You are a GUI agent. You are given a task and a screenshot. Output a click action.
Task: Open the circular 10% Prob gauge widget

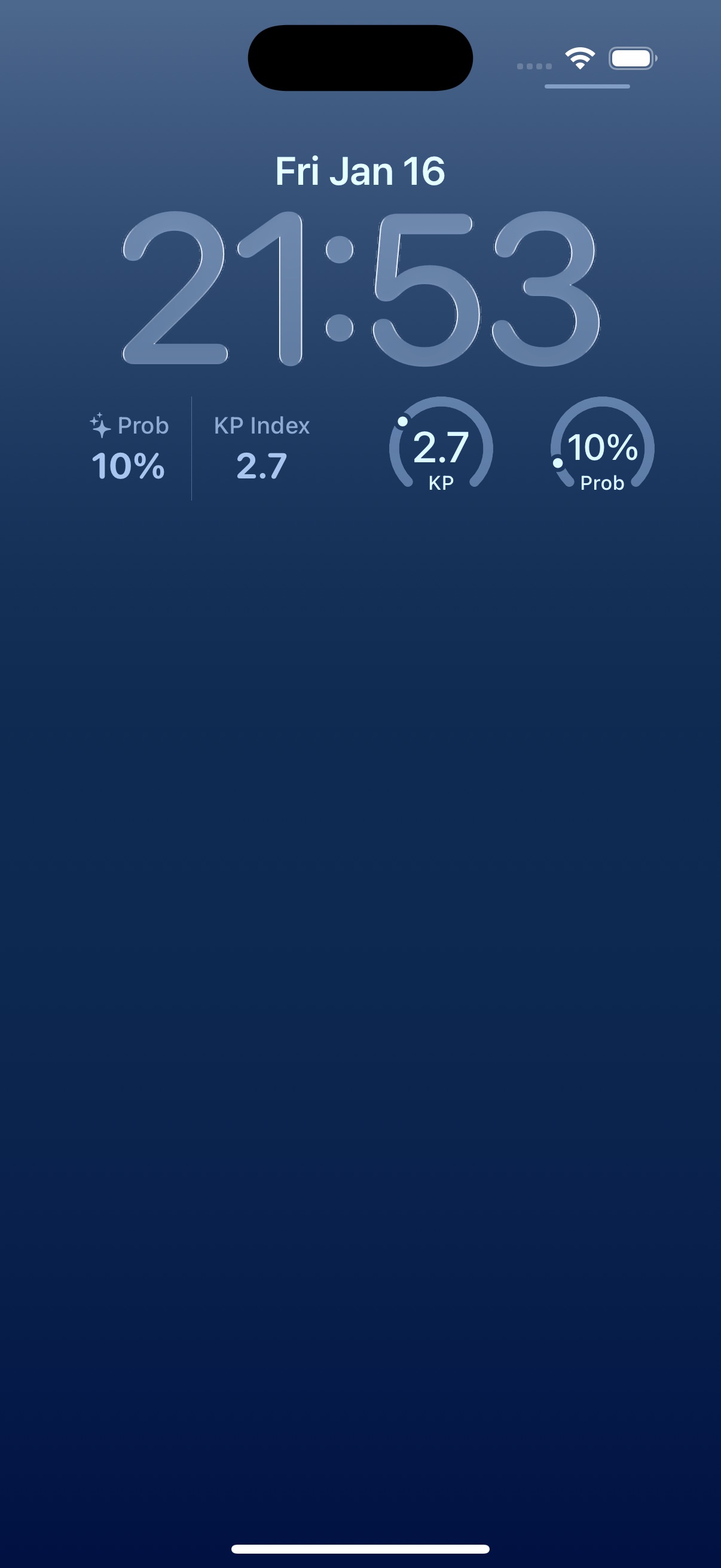(603, 449)
